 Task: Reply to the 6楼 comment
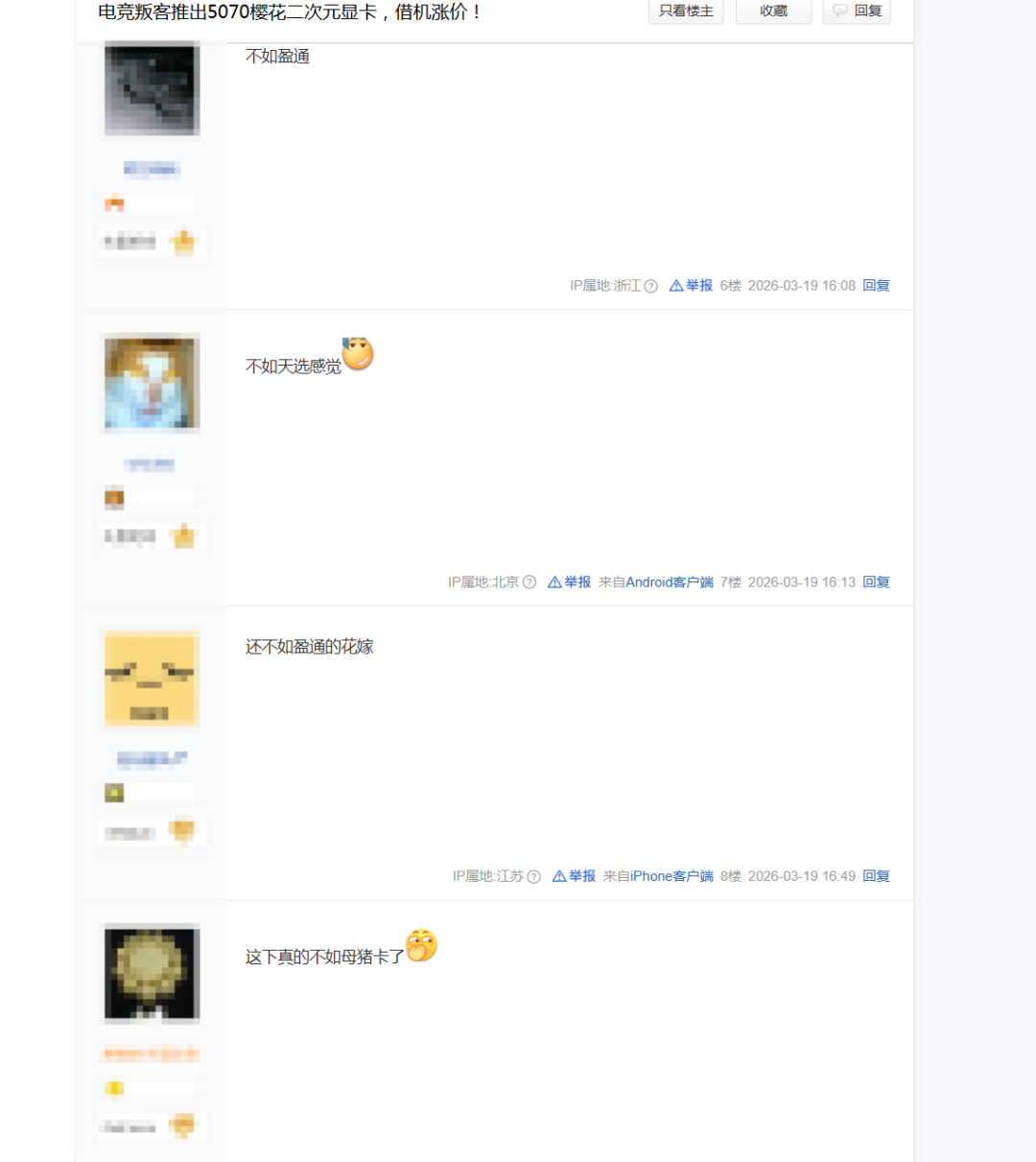point(876,286)
